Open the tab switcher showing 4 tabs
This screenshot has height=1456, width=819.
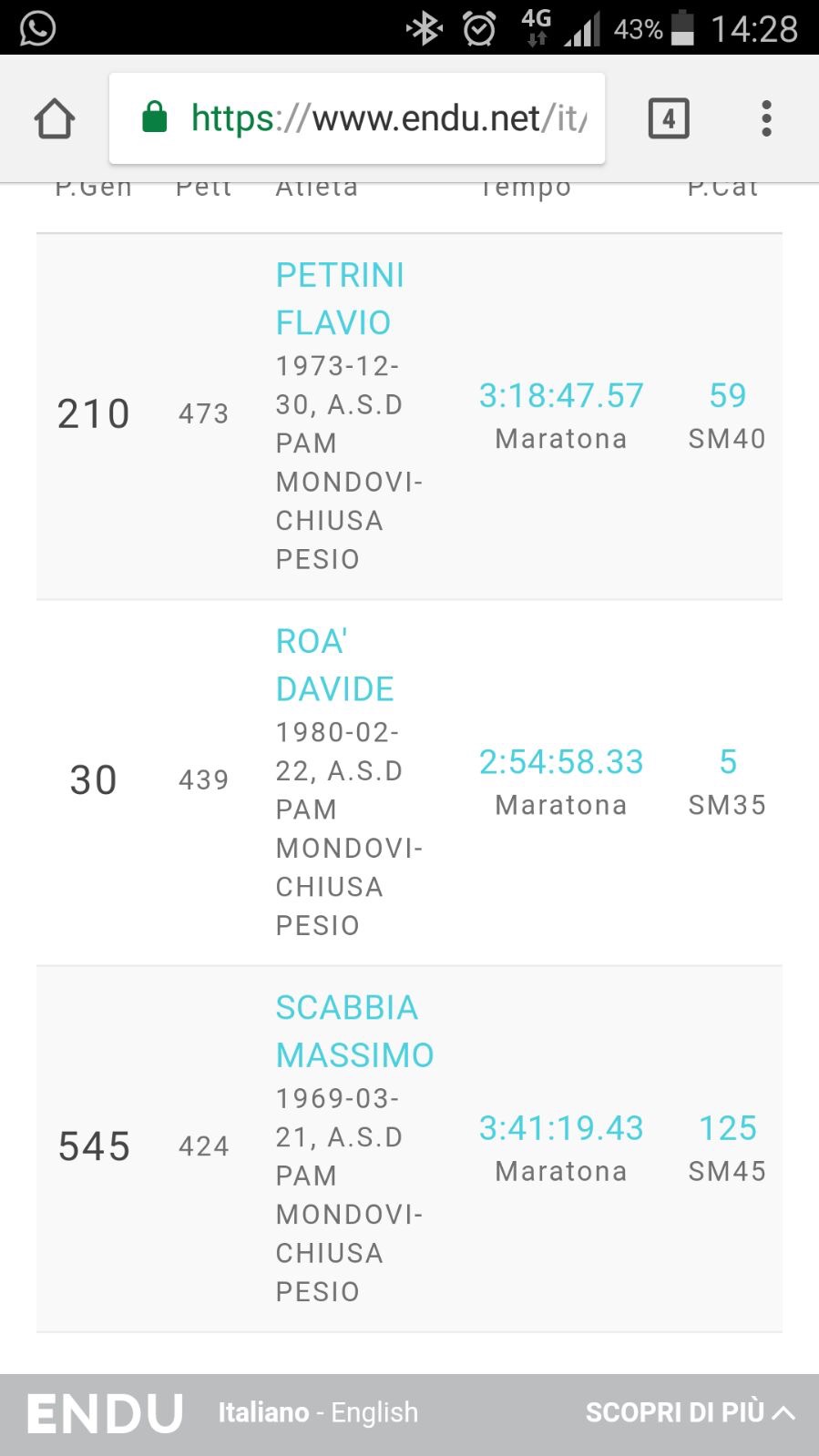point(669,118)
